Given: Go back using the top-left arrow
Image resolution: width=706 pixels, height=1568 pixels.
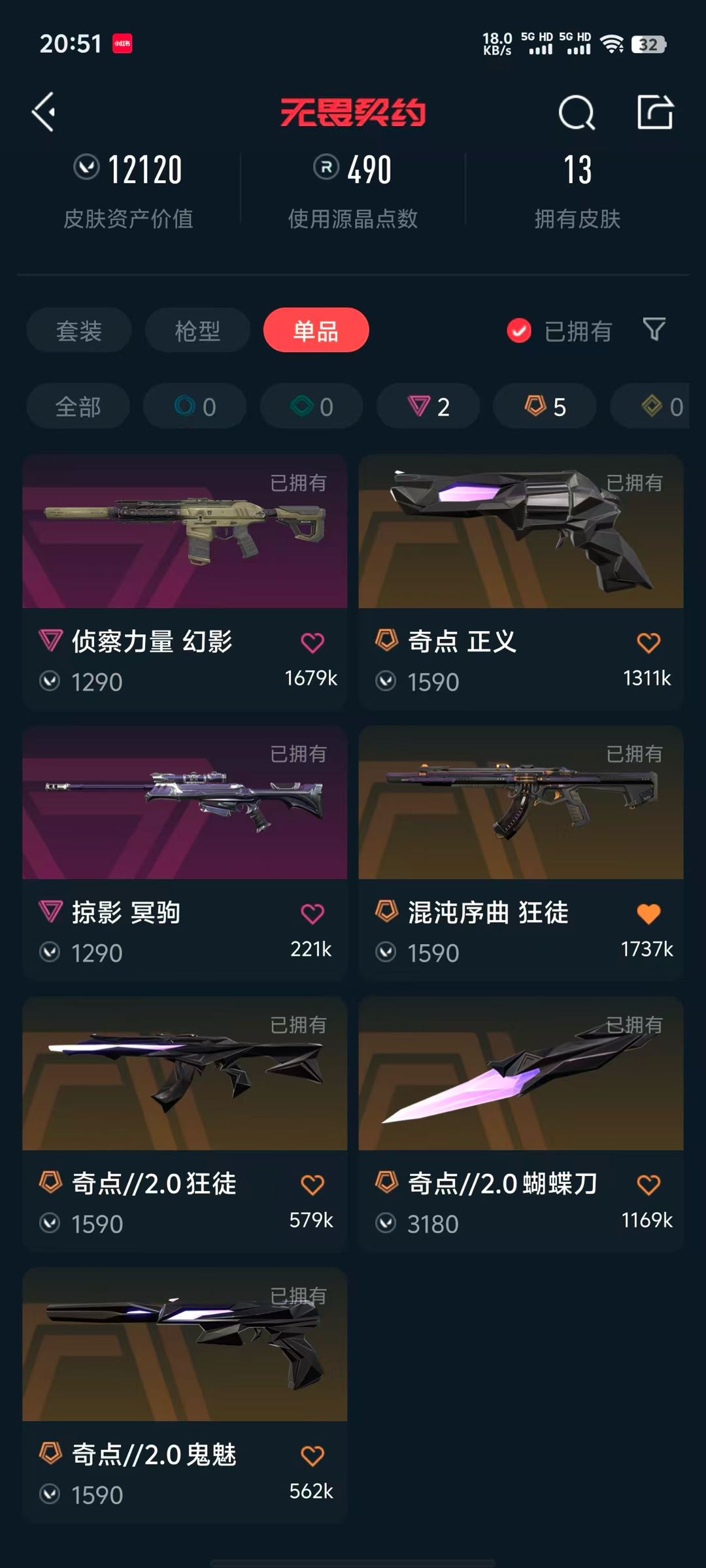Looking at the screenshot, I should [44, 112].
